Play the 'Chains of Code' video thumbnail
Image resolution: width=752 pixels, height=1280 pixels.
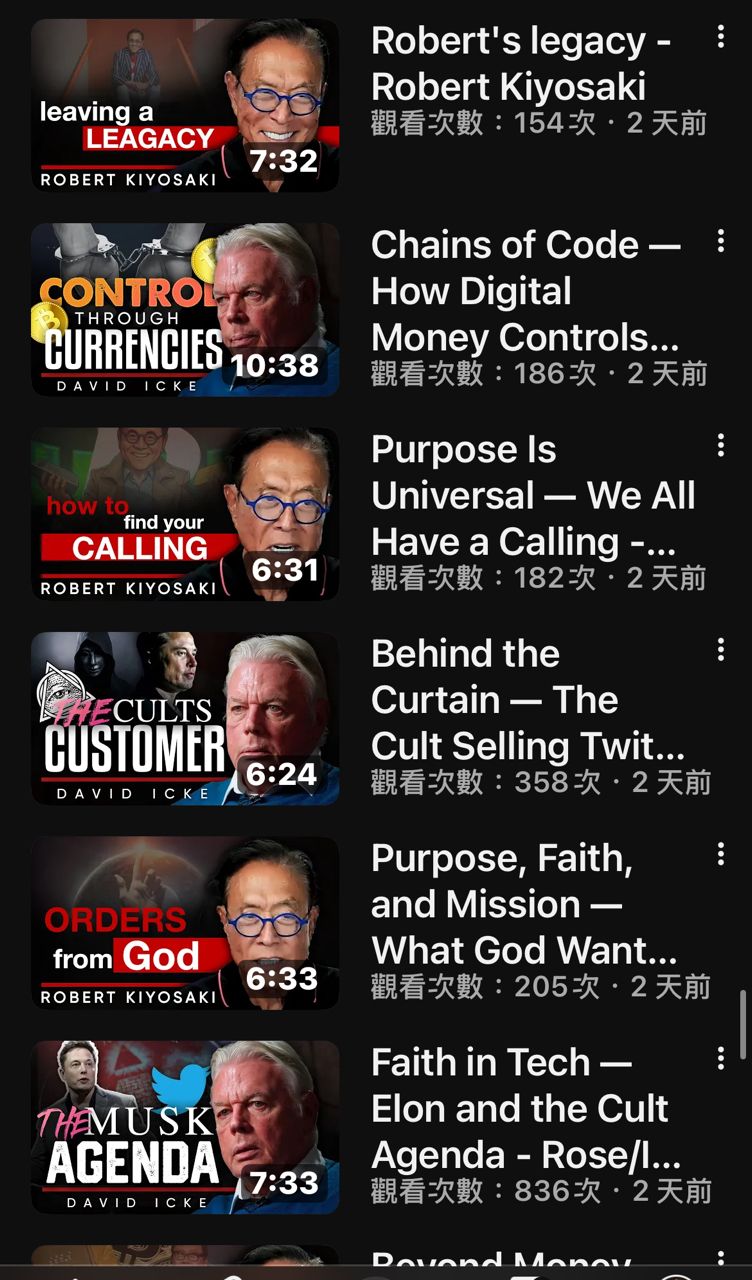(x=185, y=309)
